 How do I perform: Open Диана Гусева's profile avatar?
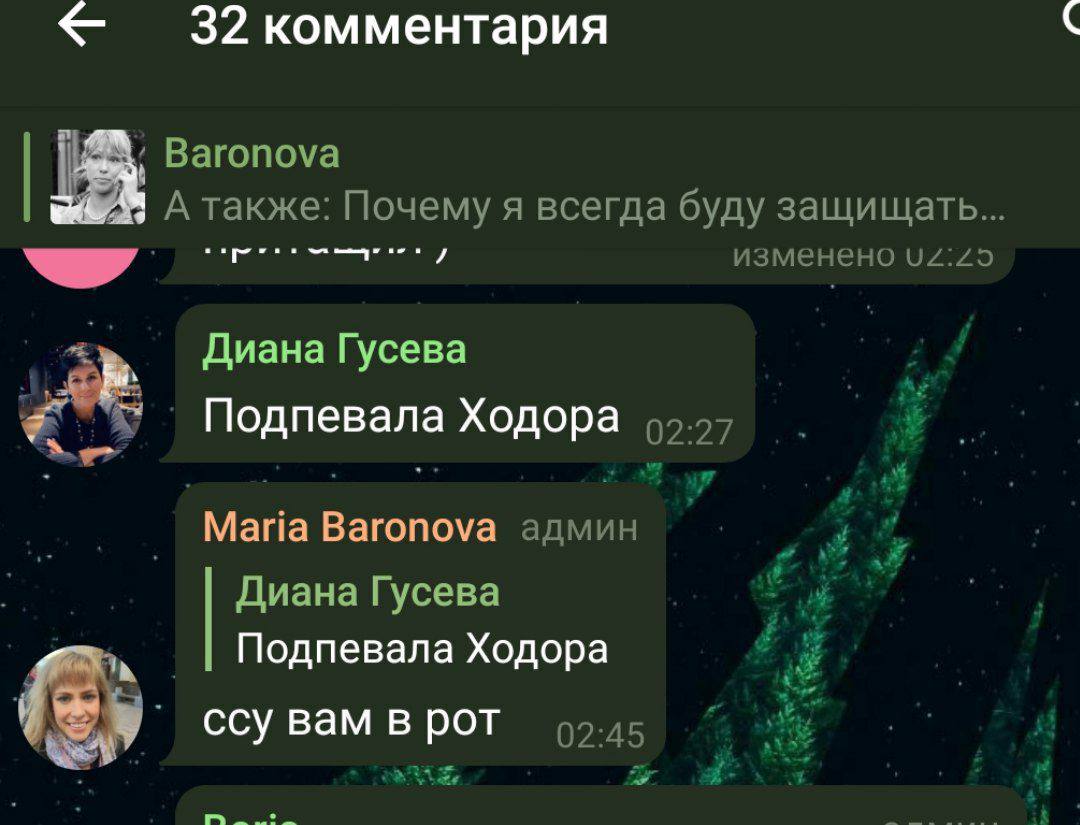(80, 404)
